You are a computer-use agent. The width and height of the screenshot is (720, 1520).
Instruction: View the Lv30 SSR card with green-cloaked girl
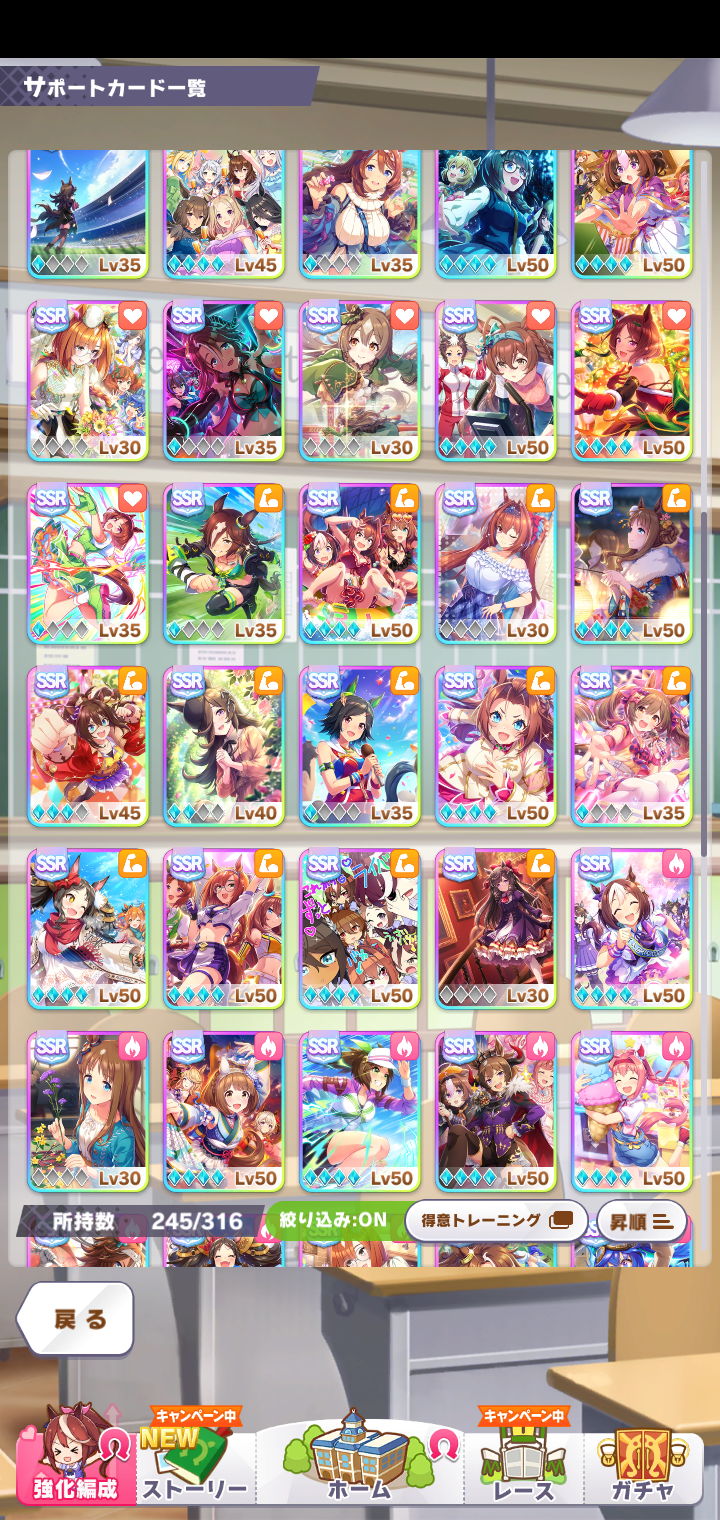click(x=360, y=380)
